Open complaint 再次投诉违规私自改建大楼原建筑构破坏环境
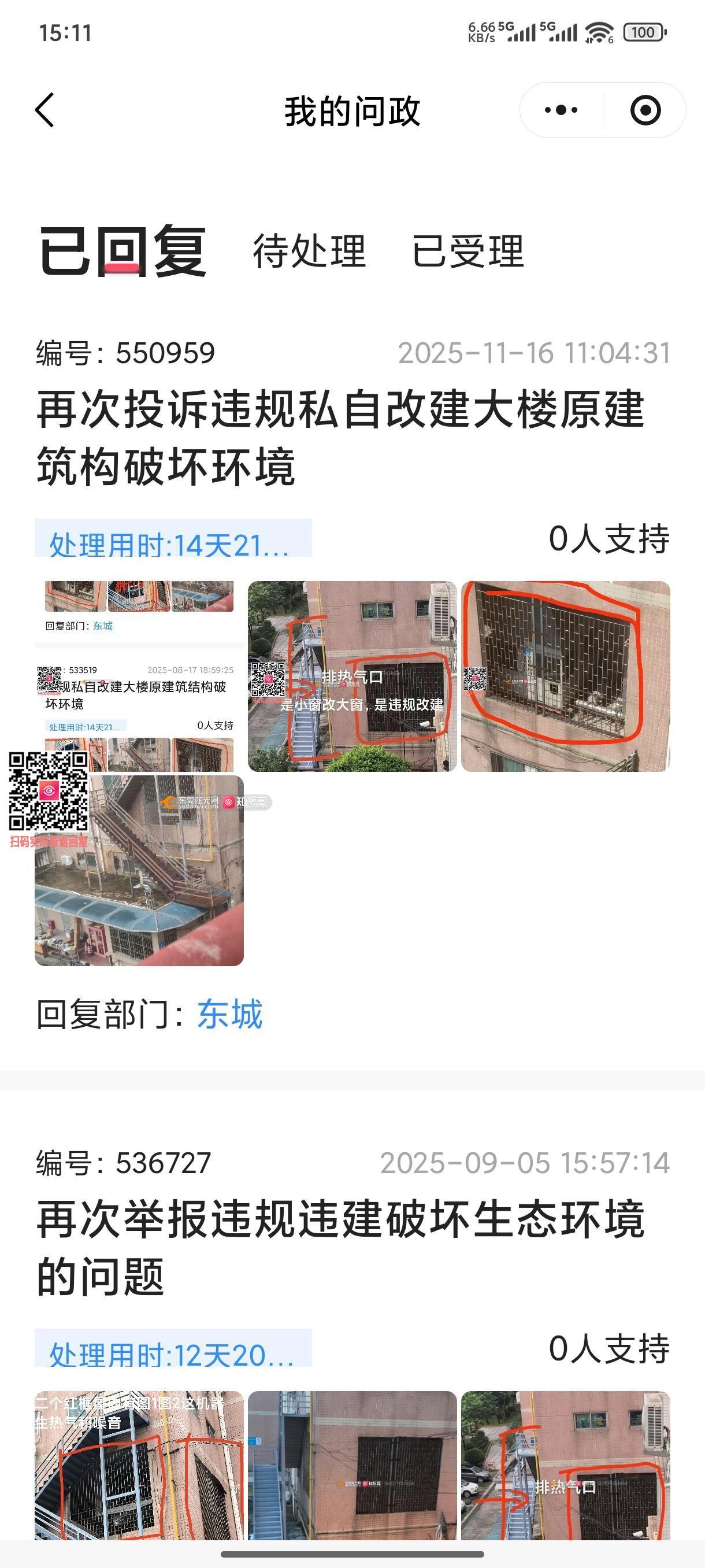The height and width of the screenshot is (1568, 705). (339, 438)
